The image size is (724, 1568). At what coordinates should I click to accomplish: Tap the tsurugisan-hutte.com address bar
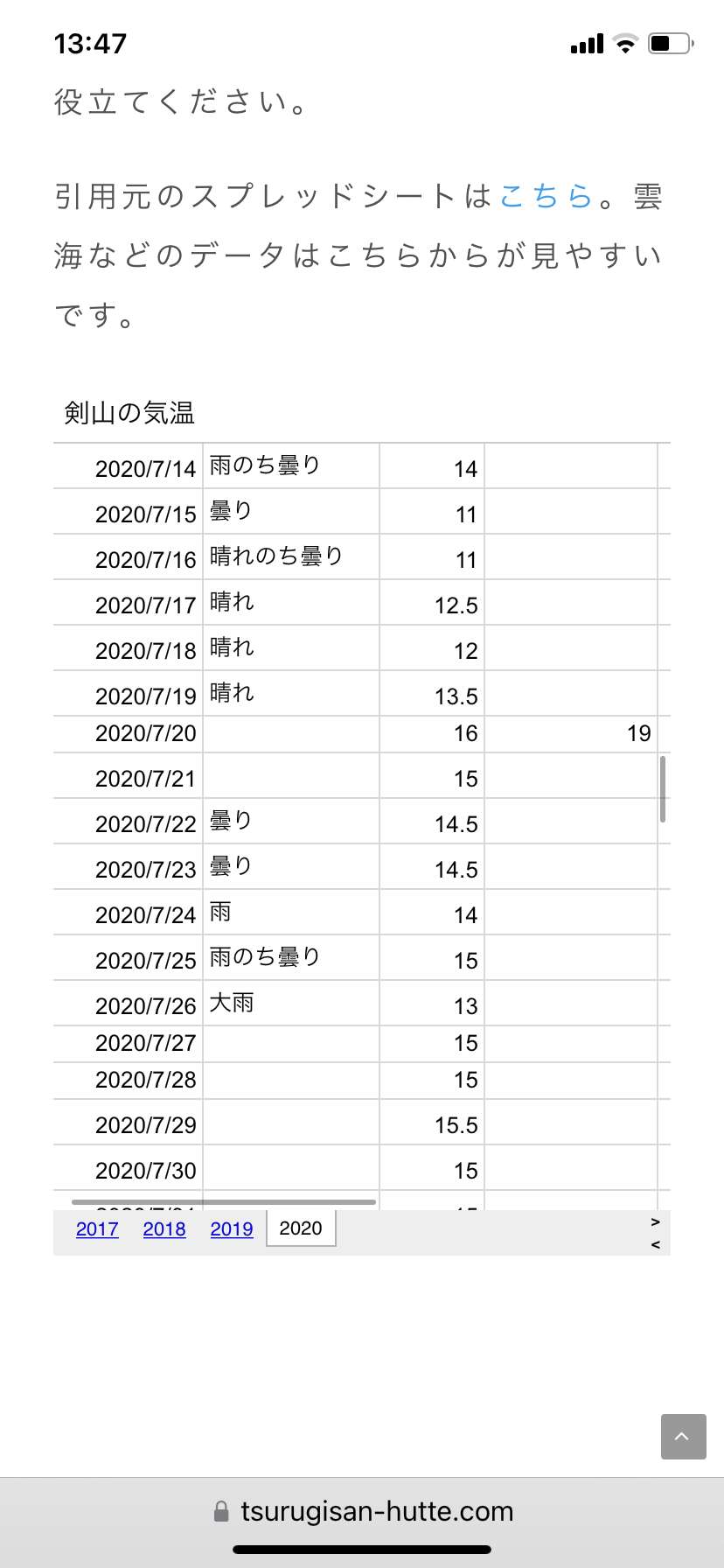[x=362, y=1511]
